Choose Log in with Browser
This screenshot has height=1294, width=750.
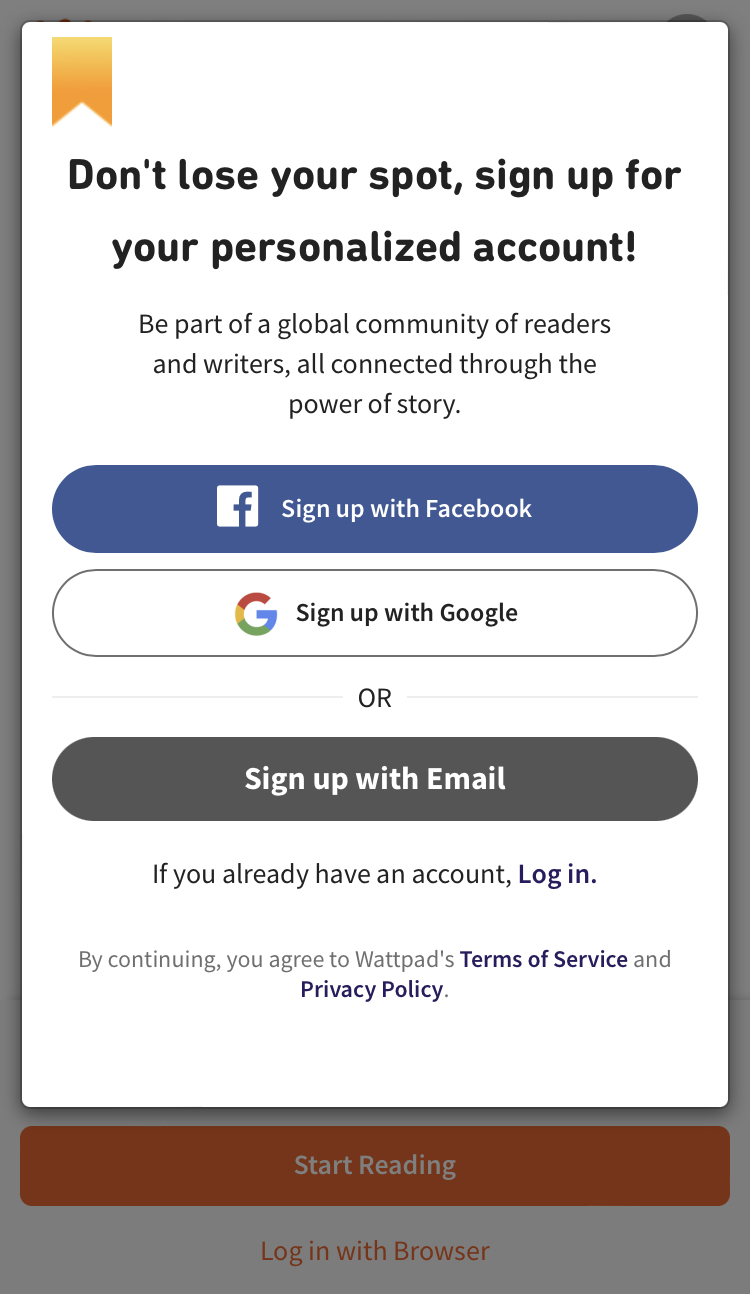375,1250
